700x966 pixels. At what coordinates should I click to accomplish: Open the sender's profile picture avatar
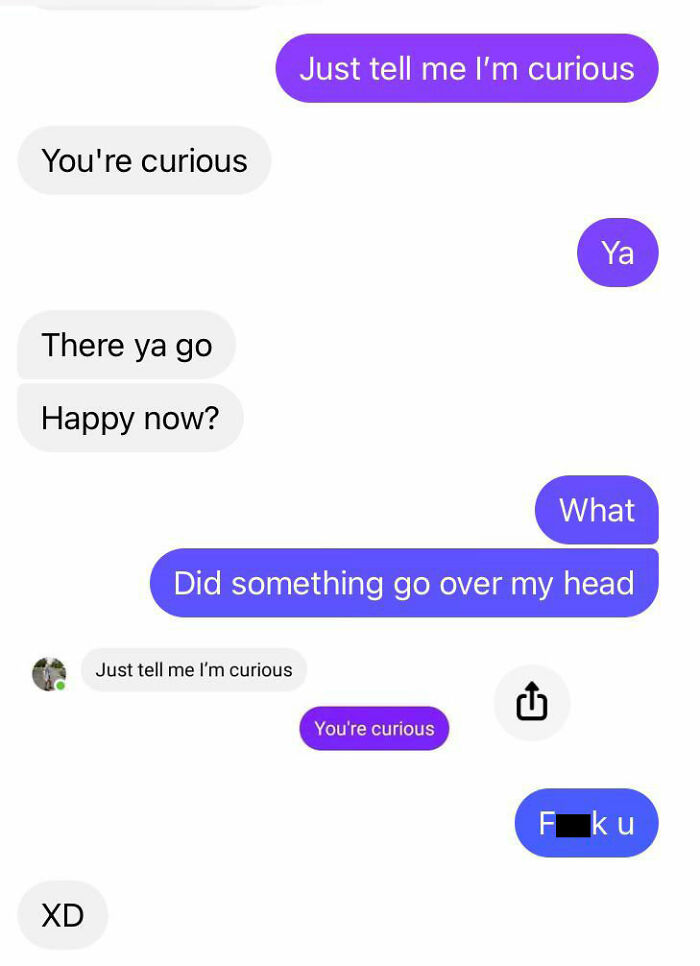tap(49, 674)
